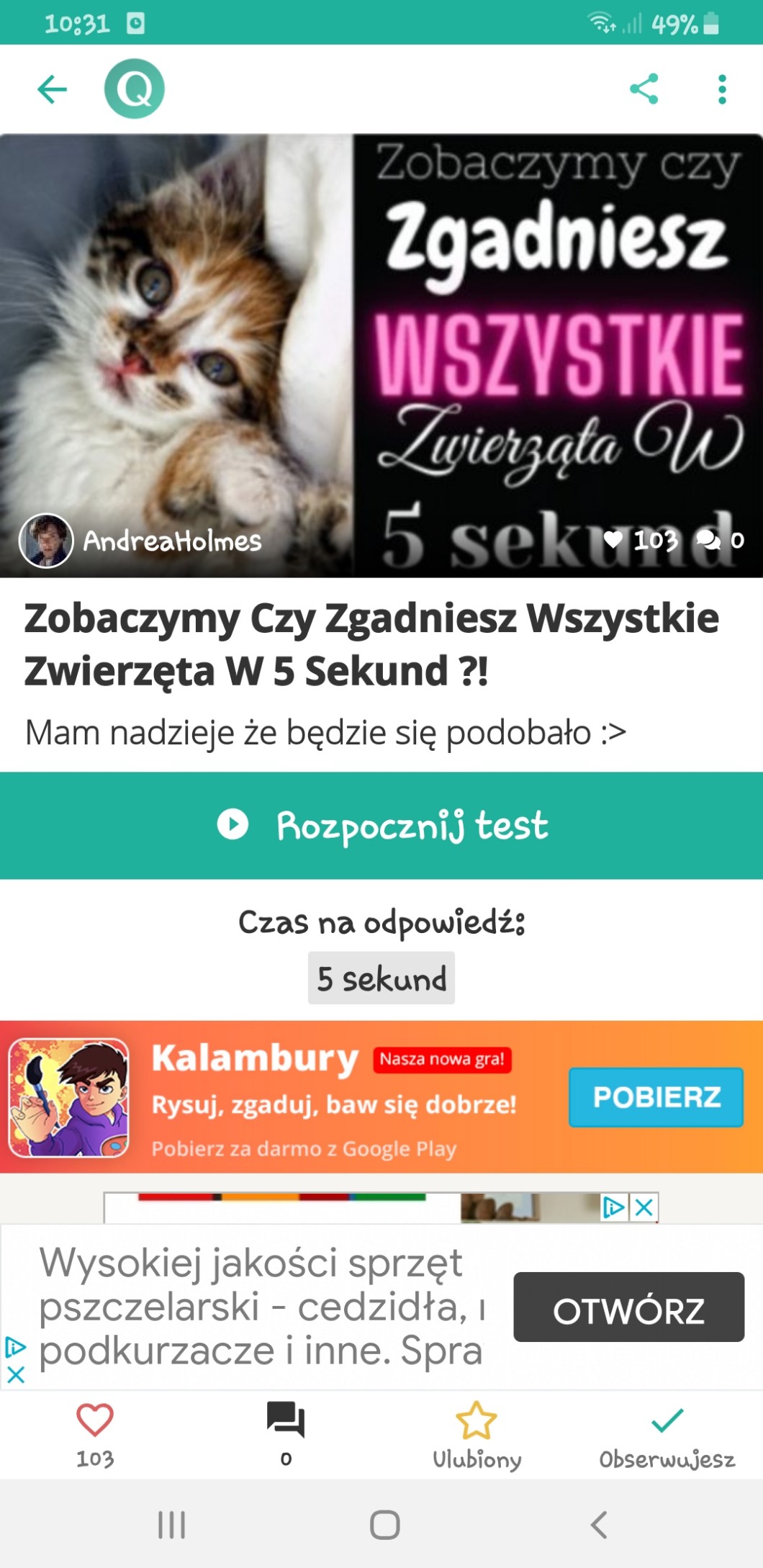763x1568 pixels.
Task: Toggle Obserwujesz follow status
Action: point(667,1421)
